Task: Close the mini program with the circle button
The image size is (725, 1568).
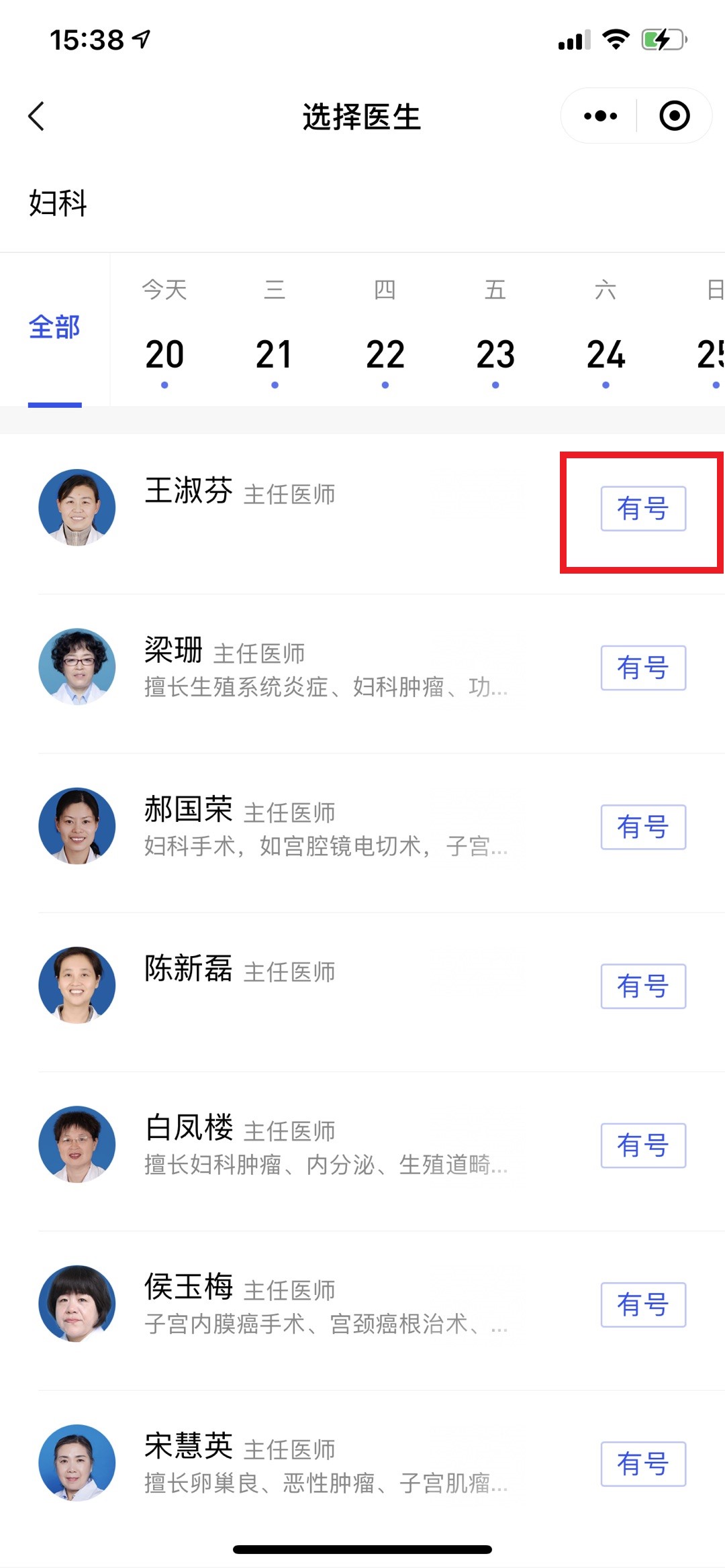Action: tap(674, 116)
